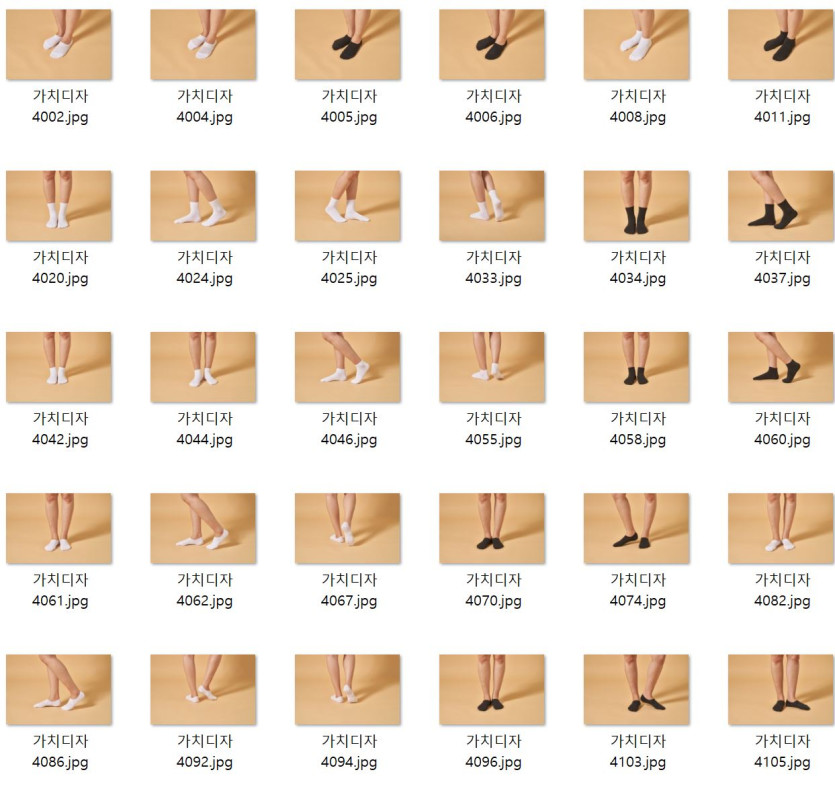Select image 4025.jpg
The height and width of the screenshot is (801, 835).
pos(348,206)
